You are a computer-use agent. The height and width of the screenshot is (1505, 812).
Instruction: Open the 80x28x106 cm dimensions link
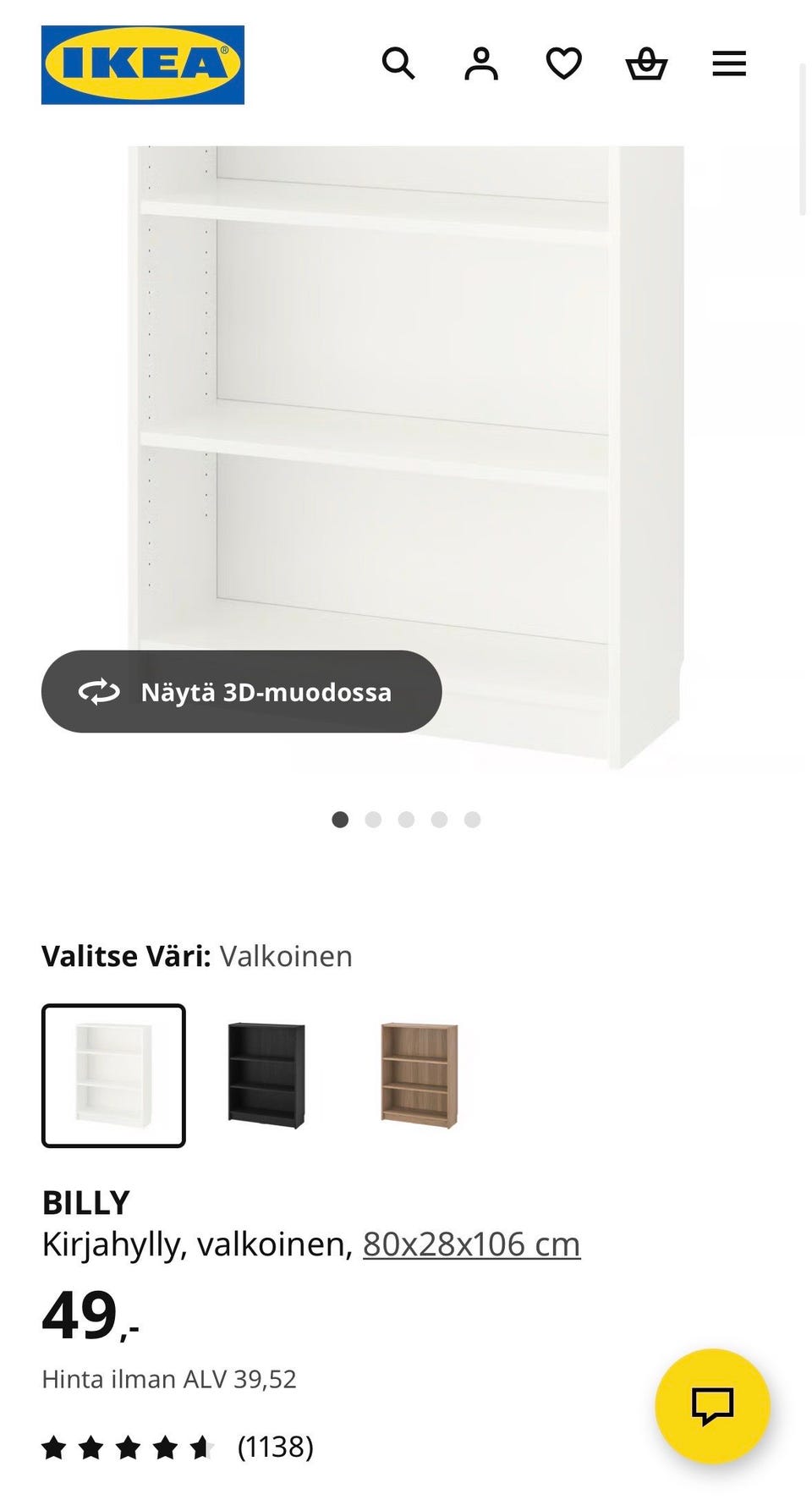click(x=472, y=1244)
